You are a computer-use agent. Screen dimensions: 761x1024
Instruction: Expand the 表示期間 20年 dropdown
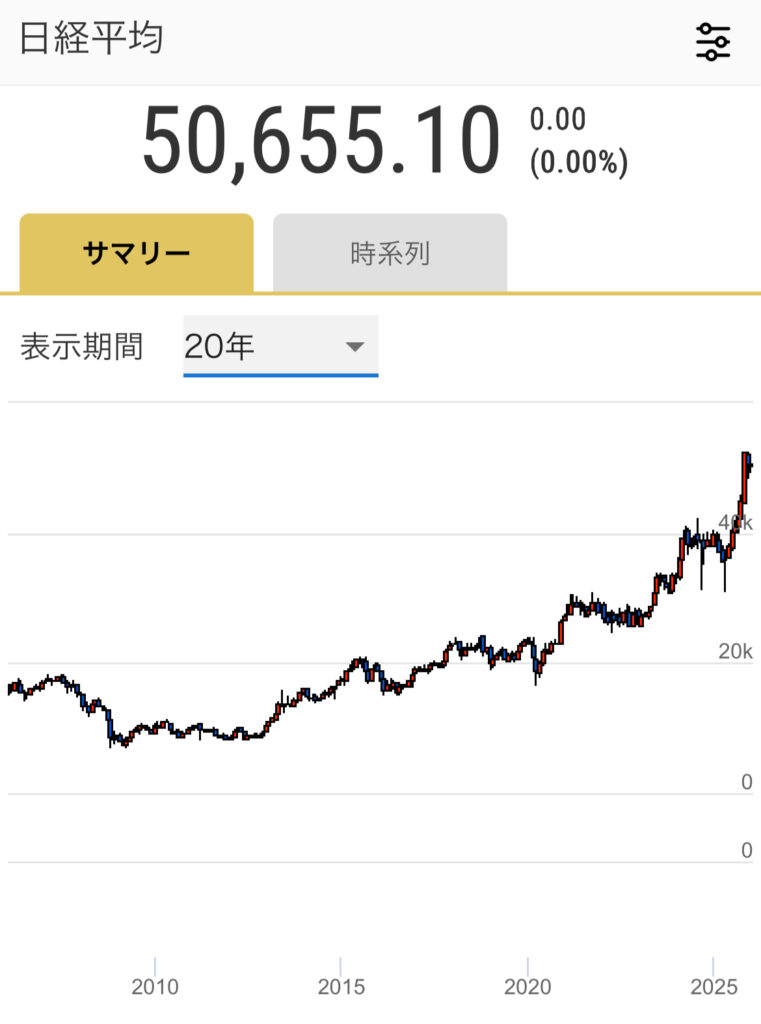(x=280, y=347)
